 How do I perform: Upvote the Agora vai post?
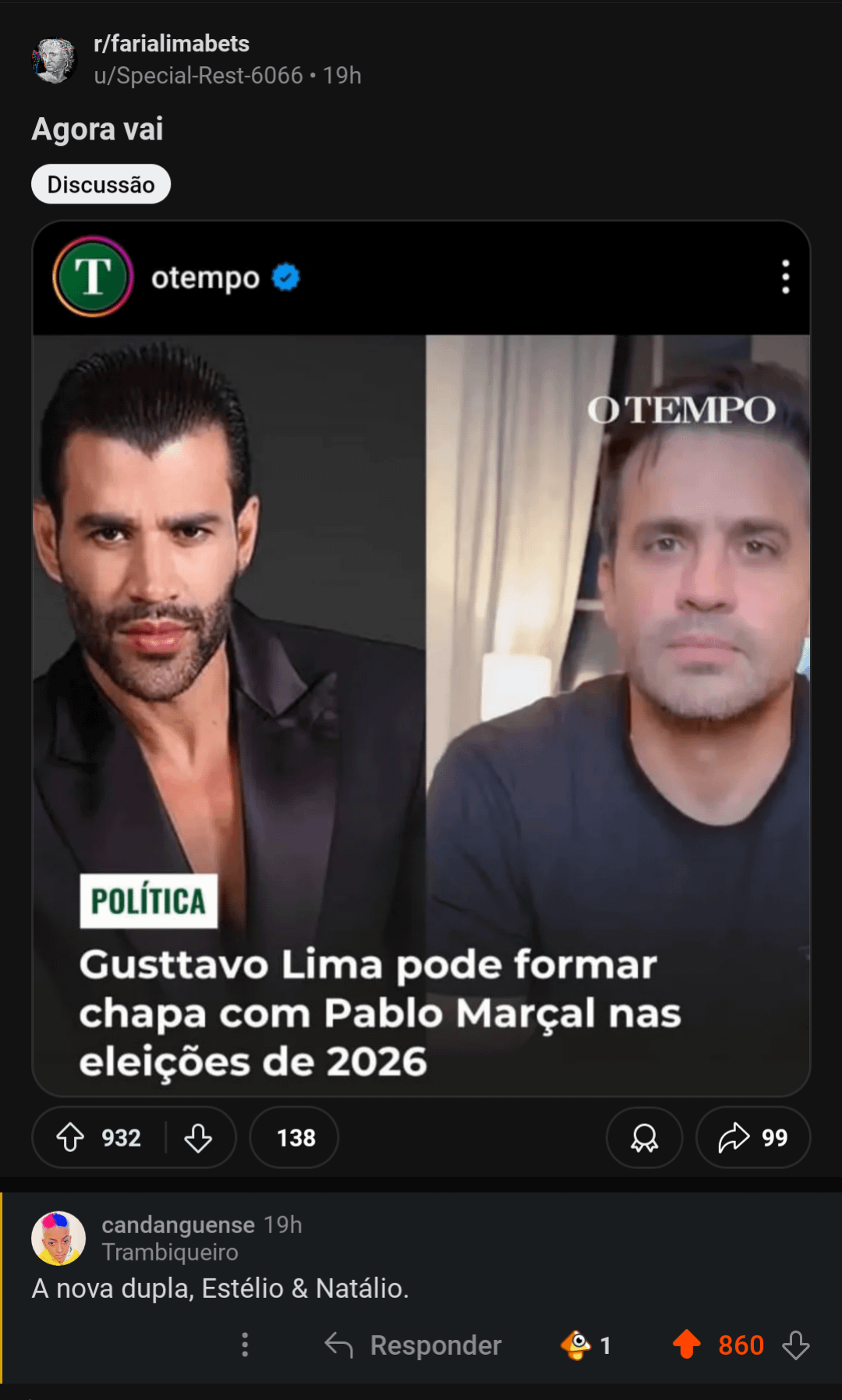[71, 1137]
